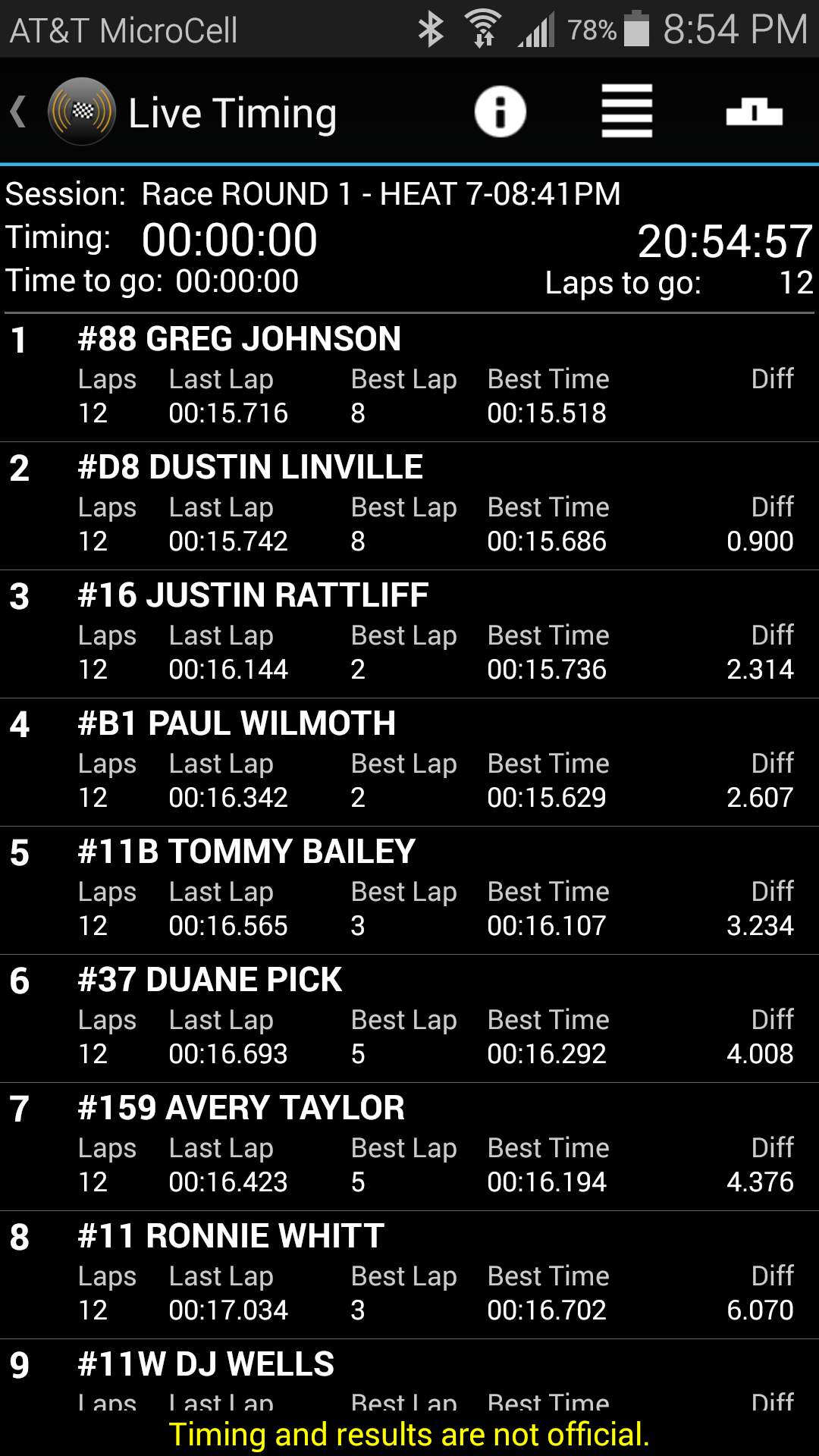Open the session info icon
Viewport: 819px width, 1456px height.
click(x=500, y=111)
